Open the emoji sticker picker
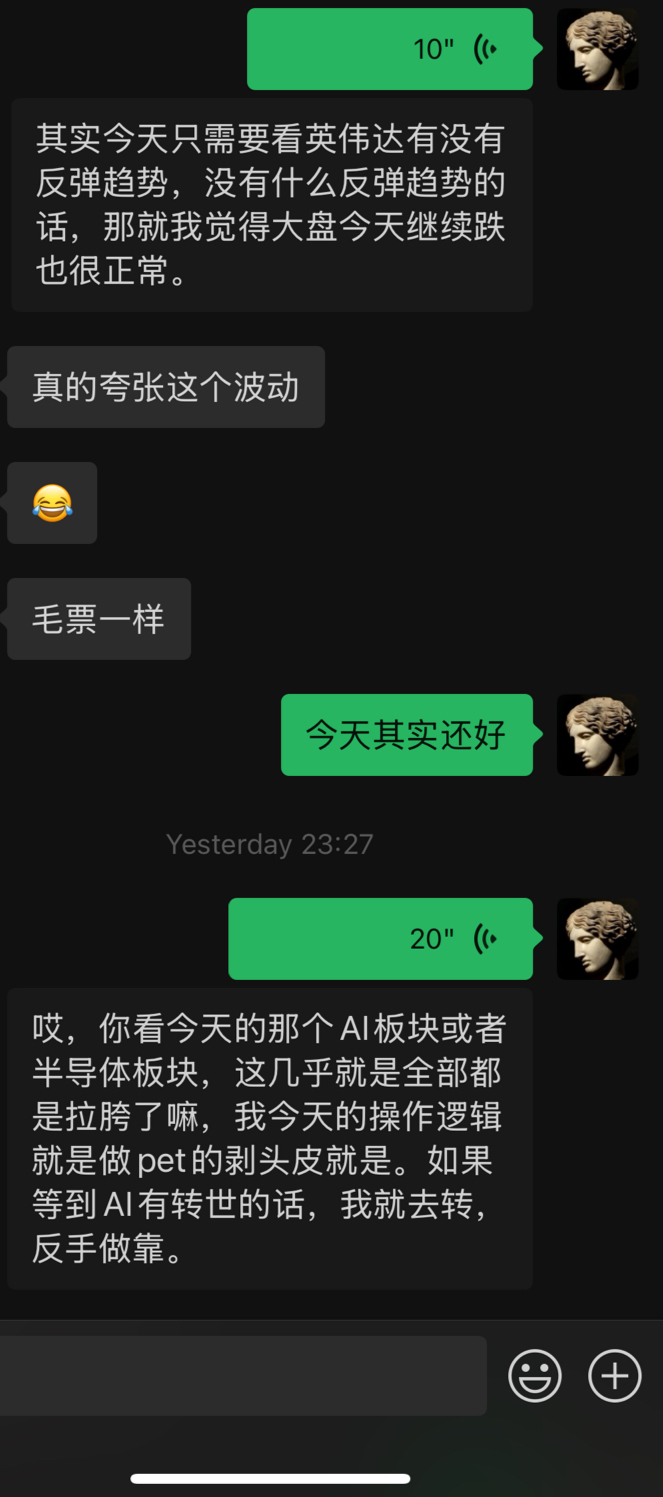663x1497 pixels. tap(535, 1376)
